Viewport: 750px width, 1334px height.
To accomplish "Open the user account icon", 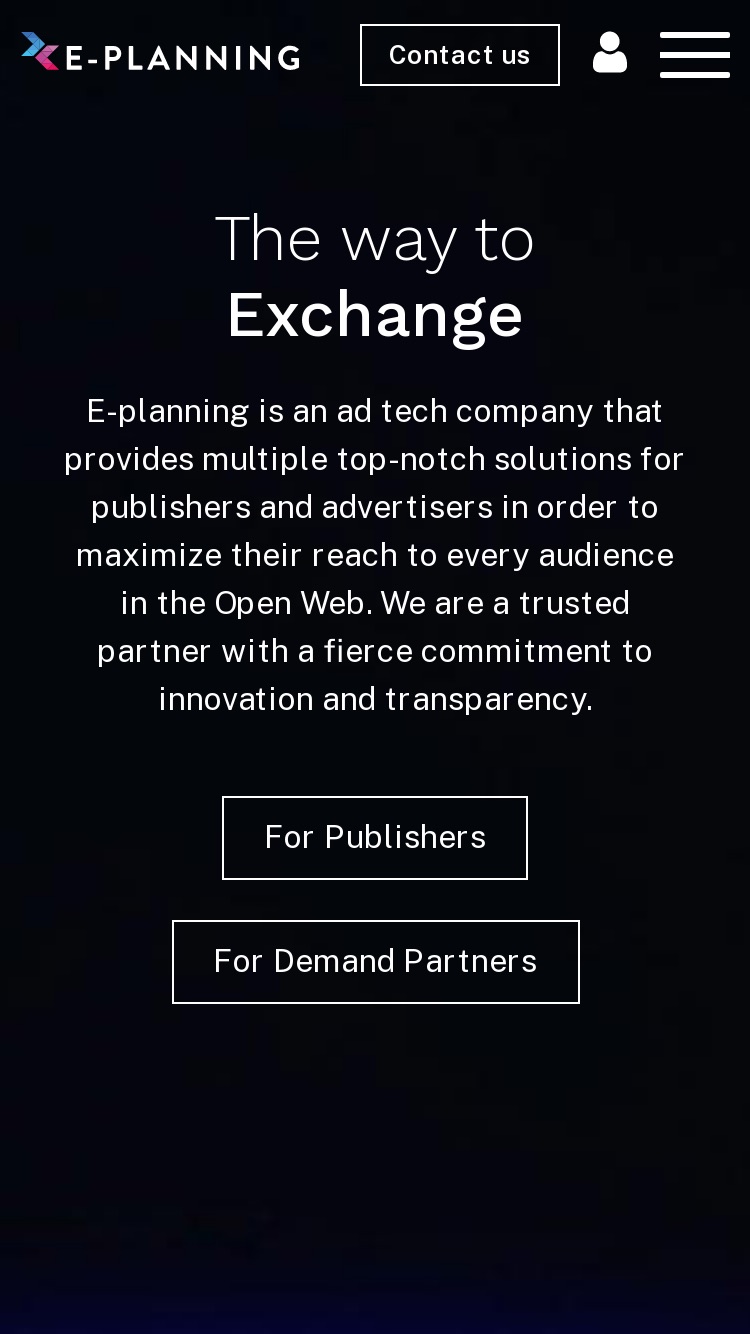I will (610, 53).
